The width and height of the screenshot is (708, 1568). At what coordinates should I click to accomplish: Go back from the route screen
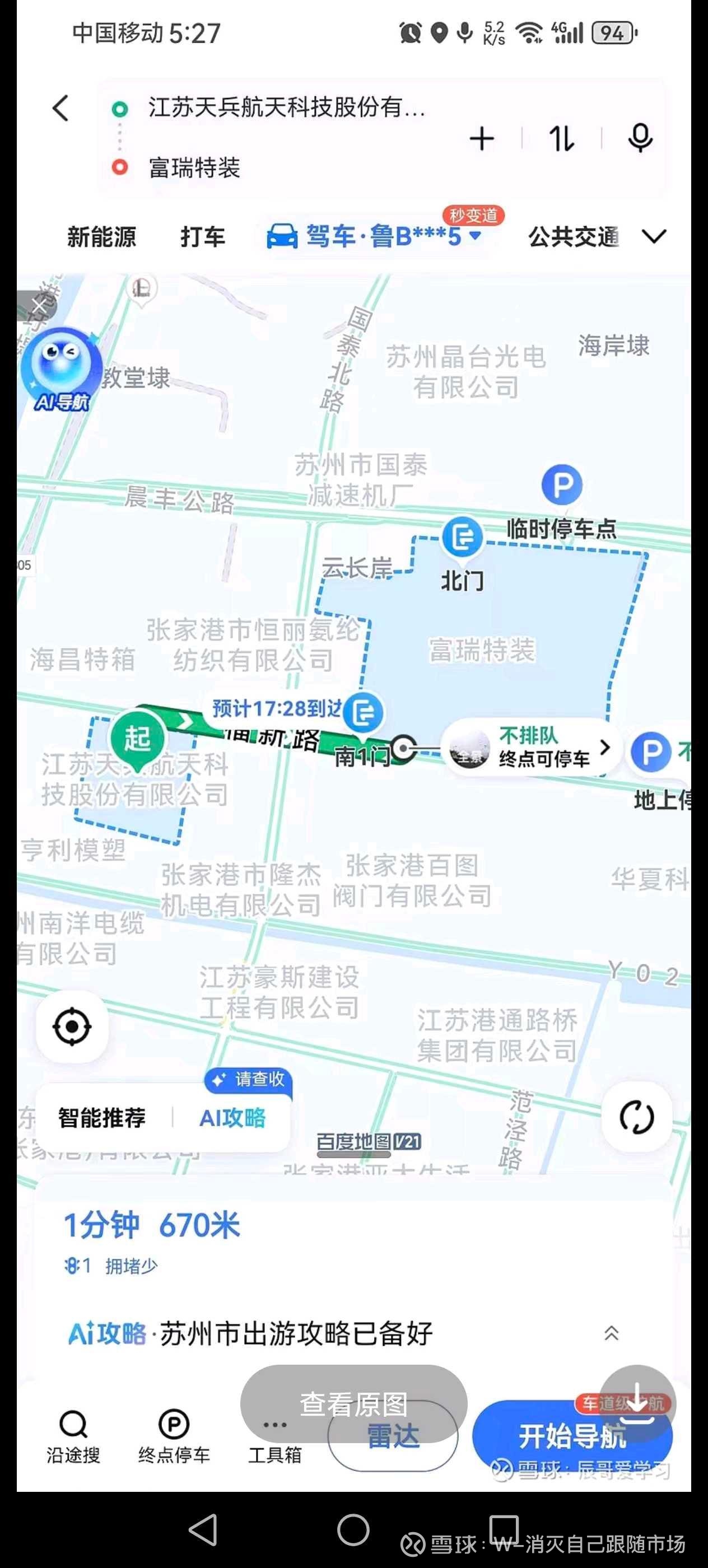tap(60, 108)
